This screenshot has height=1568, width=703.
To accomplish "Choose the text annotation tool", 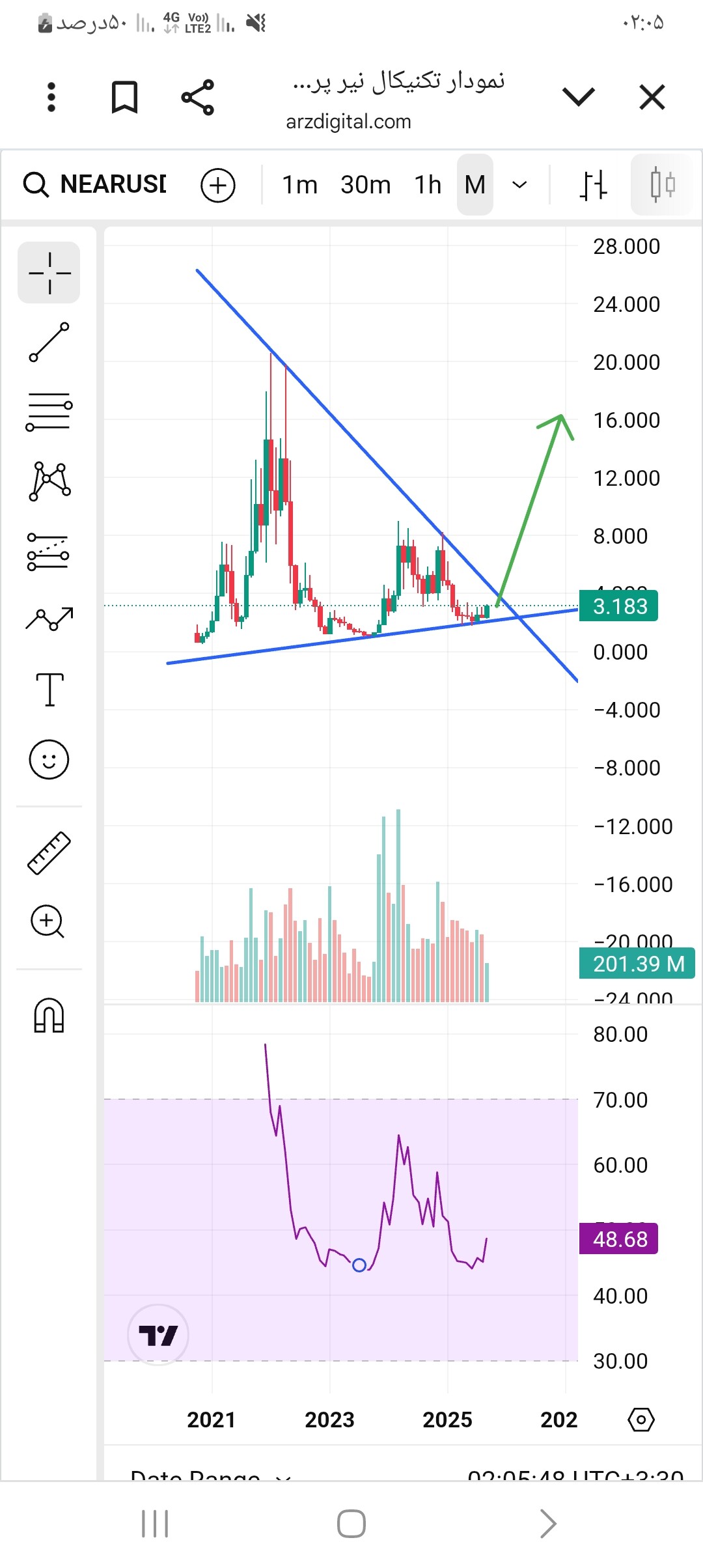I will (49, 690).
